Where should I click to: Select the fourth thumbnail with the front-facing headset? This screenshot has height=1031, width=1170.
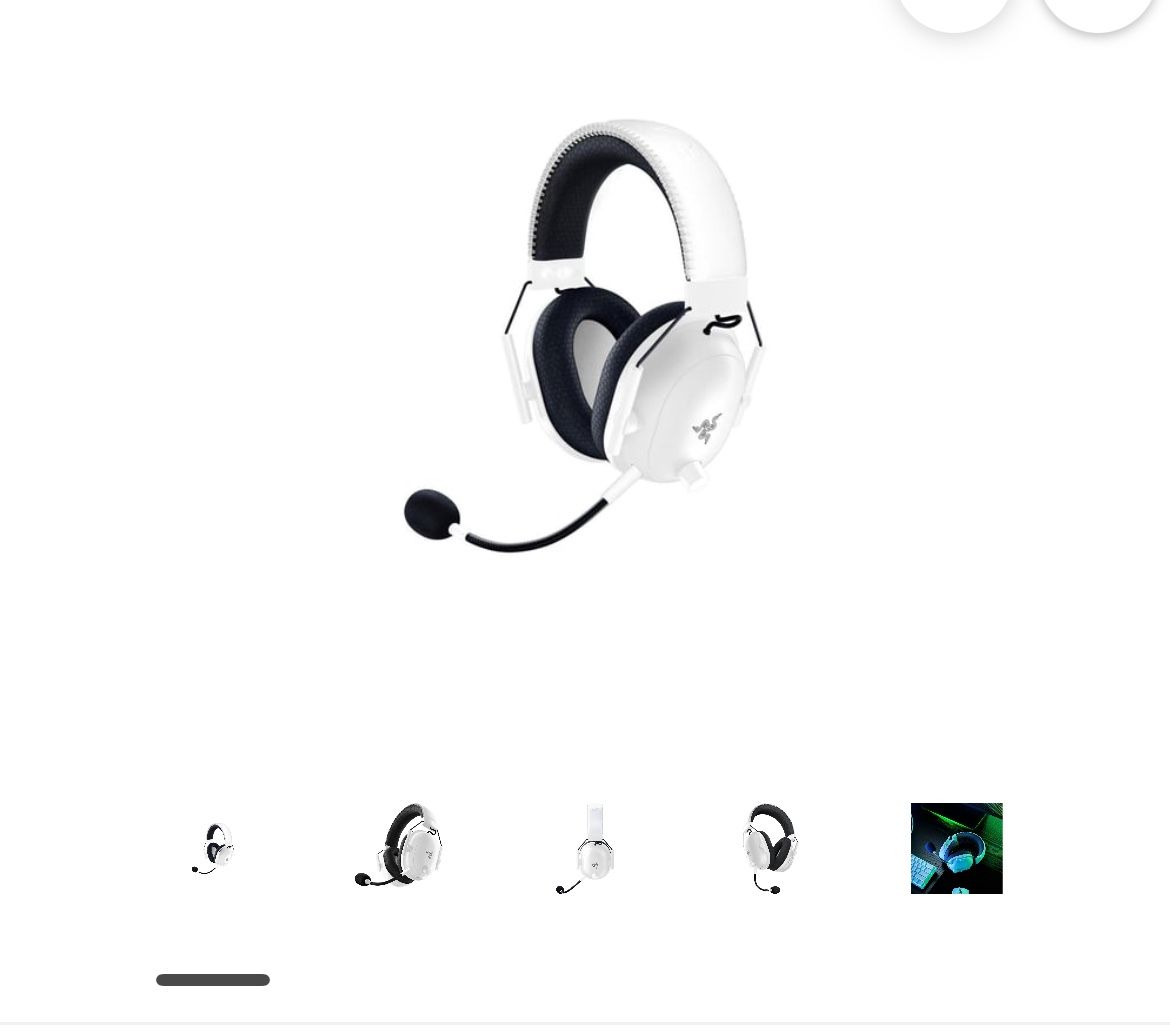770,848
